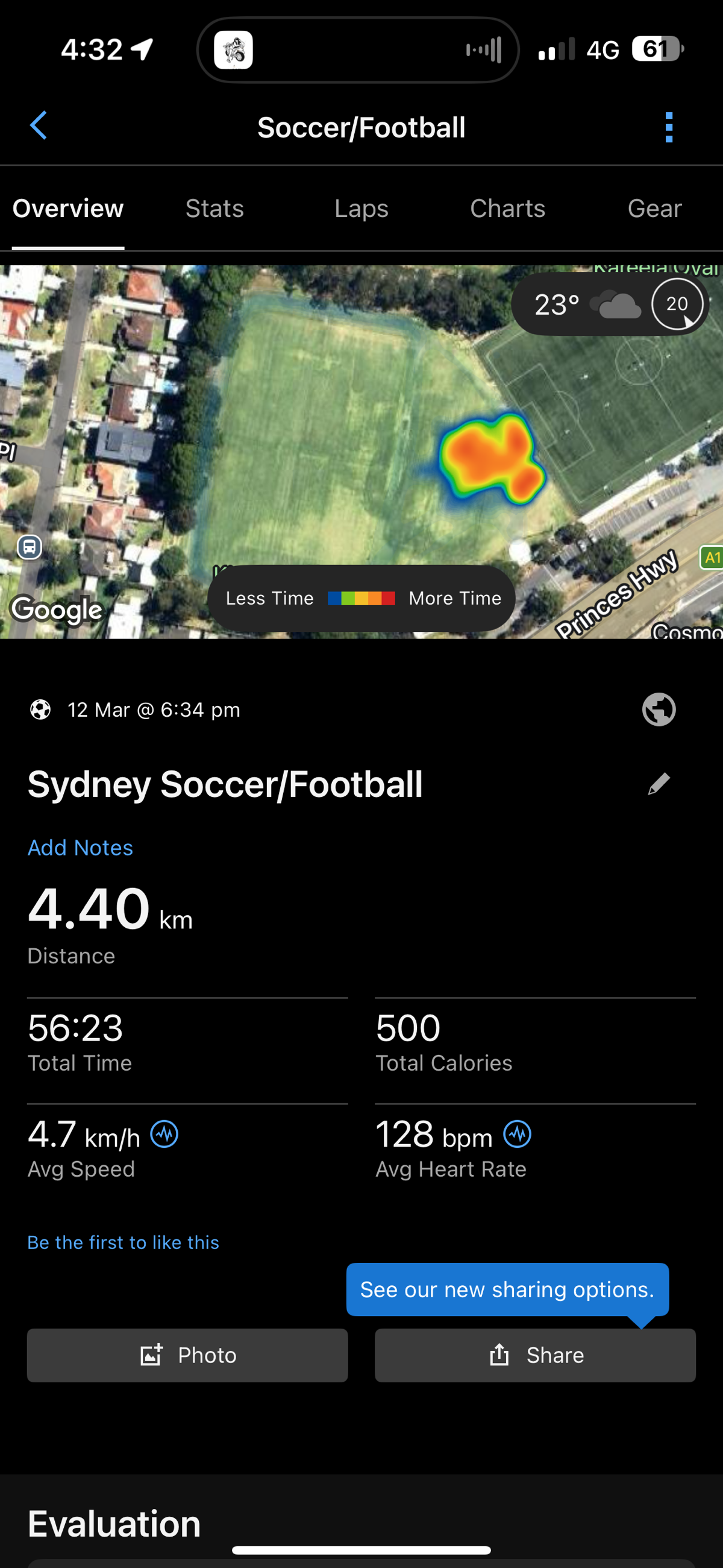The width and height of the screenshot is (723, 1568).
Task: Tap the weather details pill
Action: pyautogui.click(x=609, y=304)
